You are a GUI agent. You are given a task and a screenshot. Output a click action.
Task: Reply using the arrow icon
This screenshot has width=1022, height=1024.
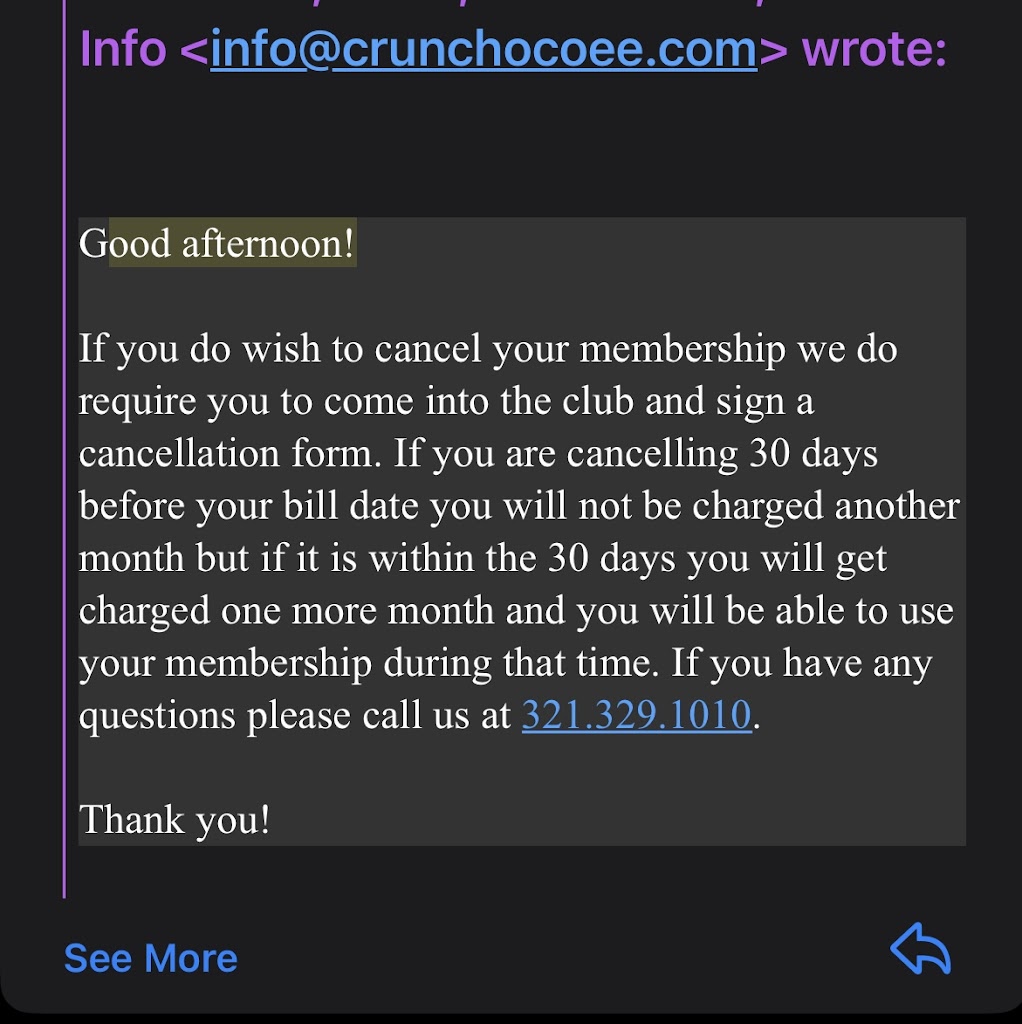pyautogui.click(x=920, y=950)
